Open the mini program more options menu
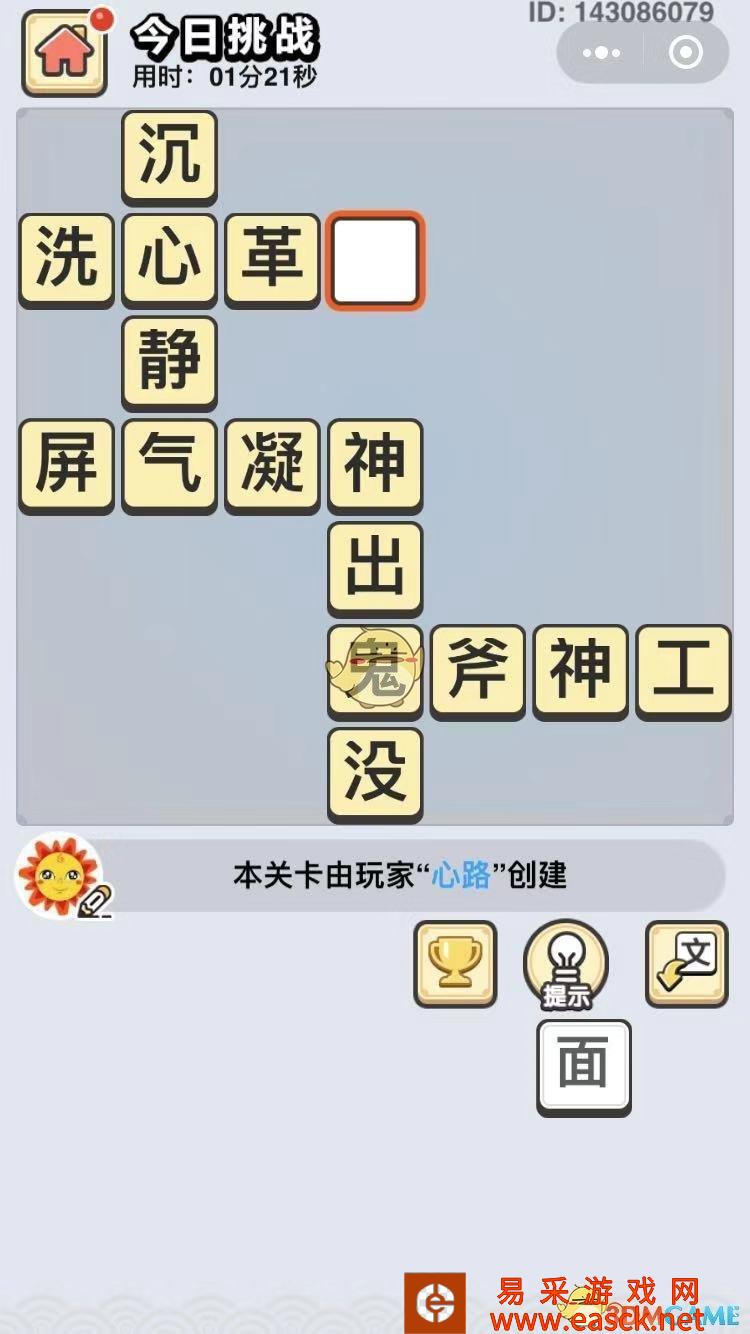Image resolution: width=750 pixels, height=1334 pixels. pyautogui.click(x=601, y=53)
